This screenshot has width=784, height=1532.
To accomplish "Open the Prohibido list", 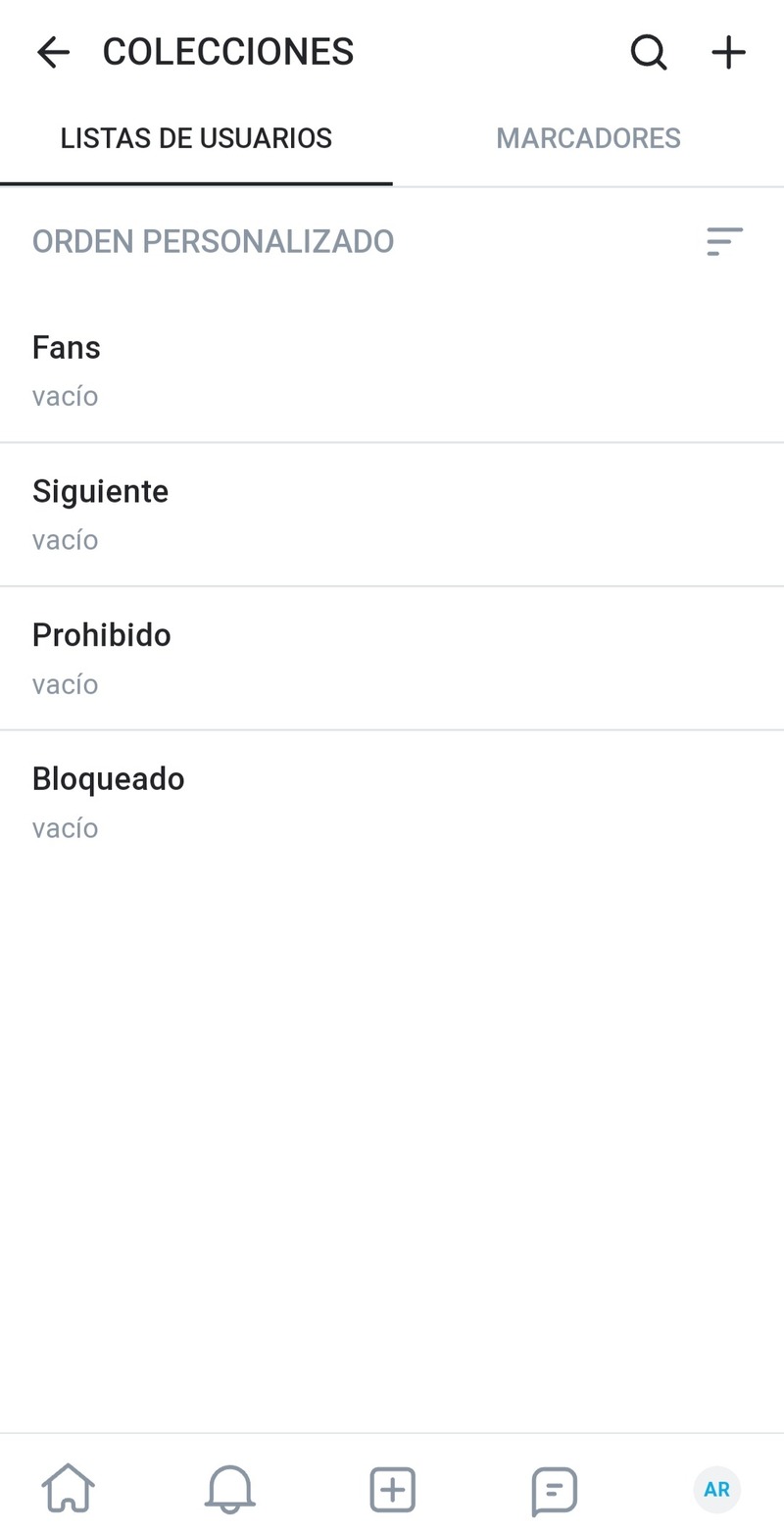I will coord(392,659).
